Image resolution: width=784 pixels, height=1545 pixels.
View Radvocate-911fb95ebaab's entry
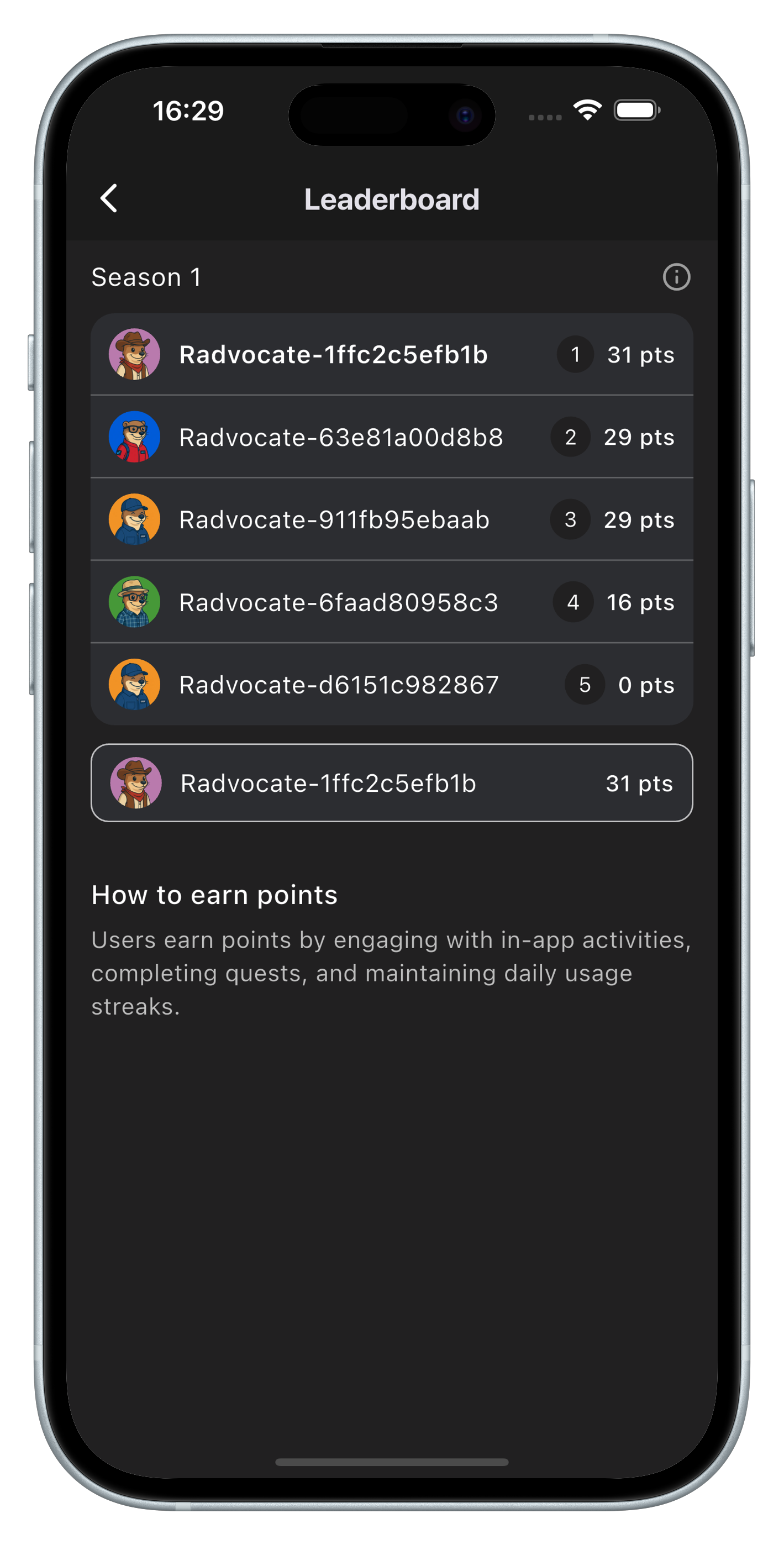pos(392,519)
